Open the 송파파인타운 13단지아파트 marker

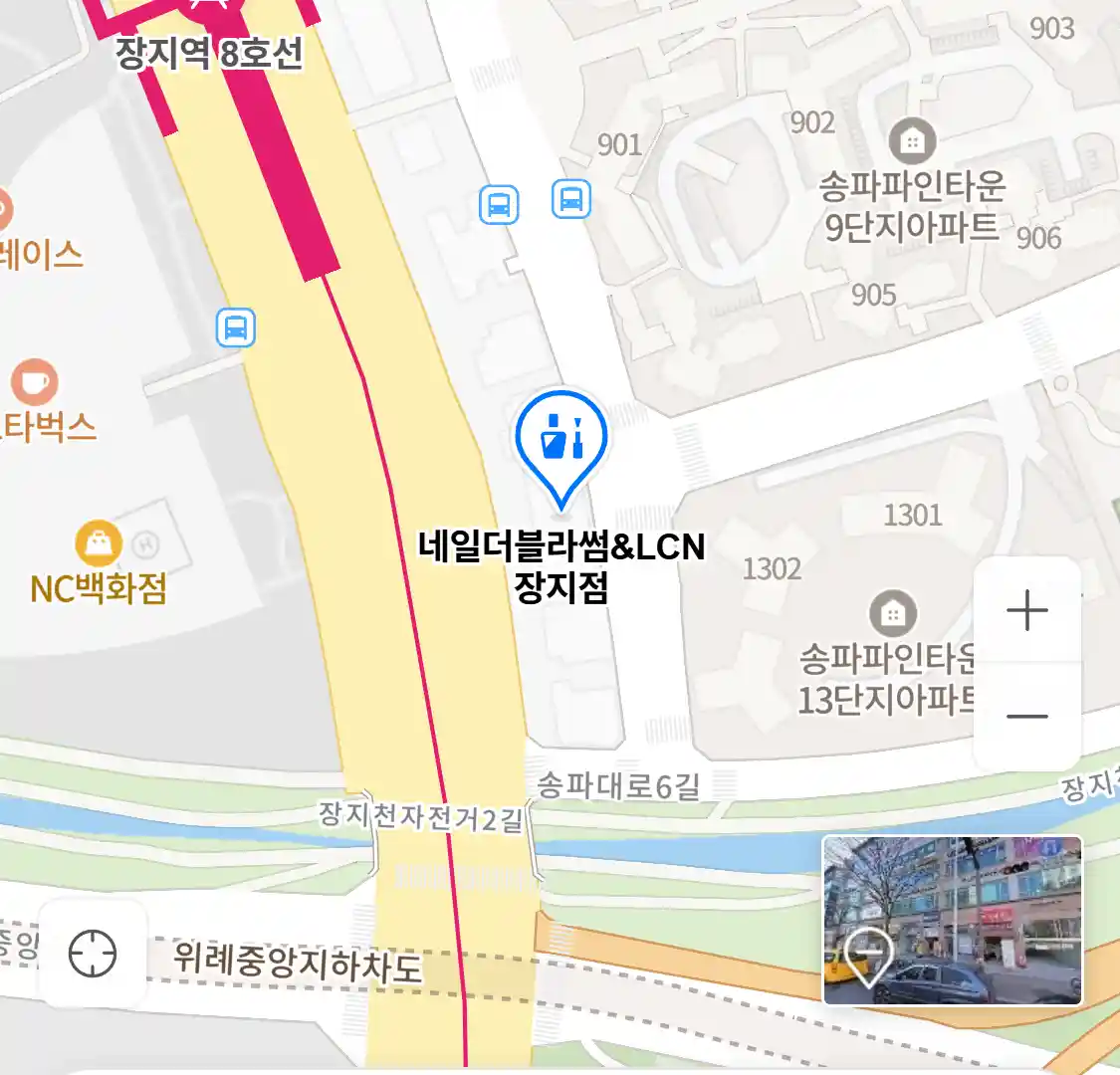[892, 613]
